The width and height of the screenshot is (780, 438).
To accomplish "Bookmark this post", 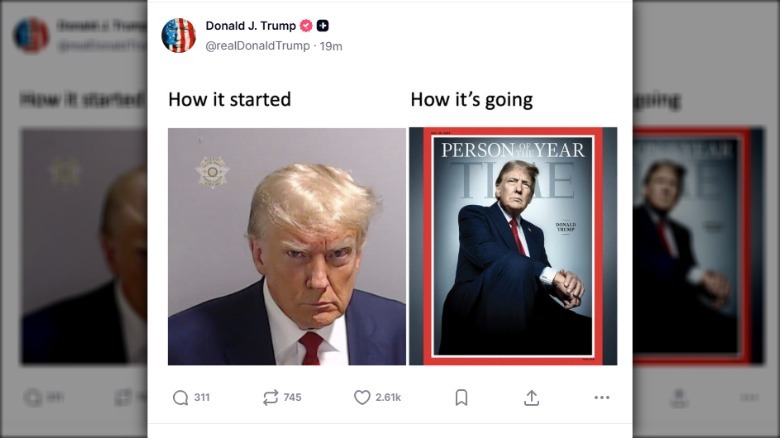I will tap(461, 397).
